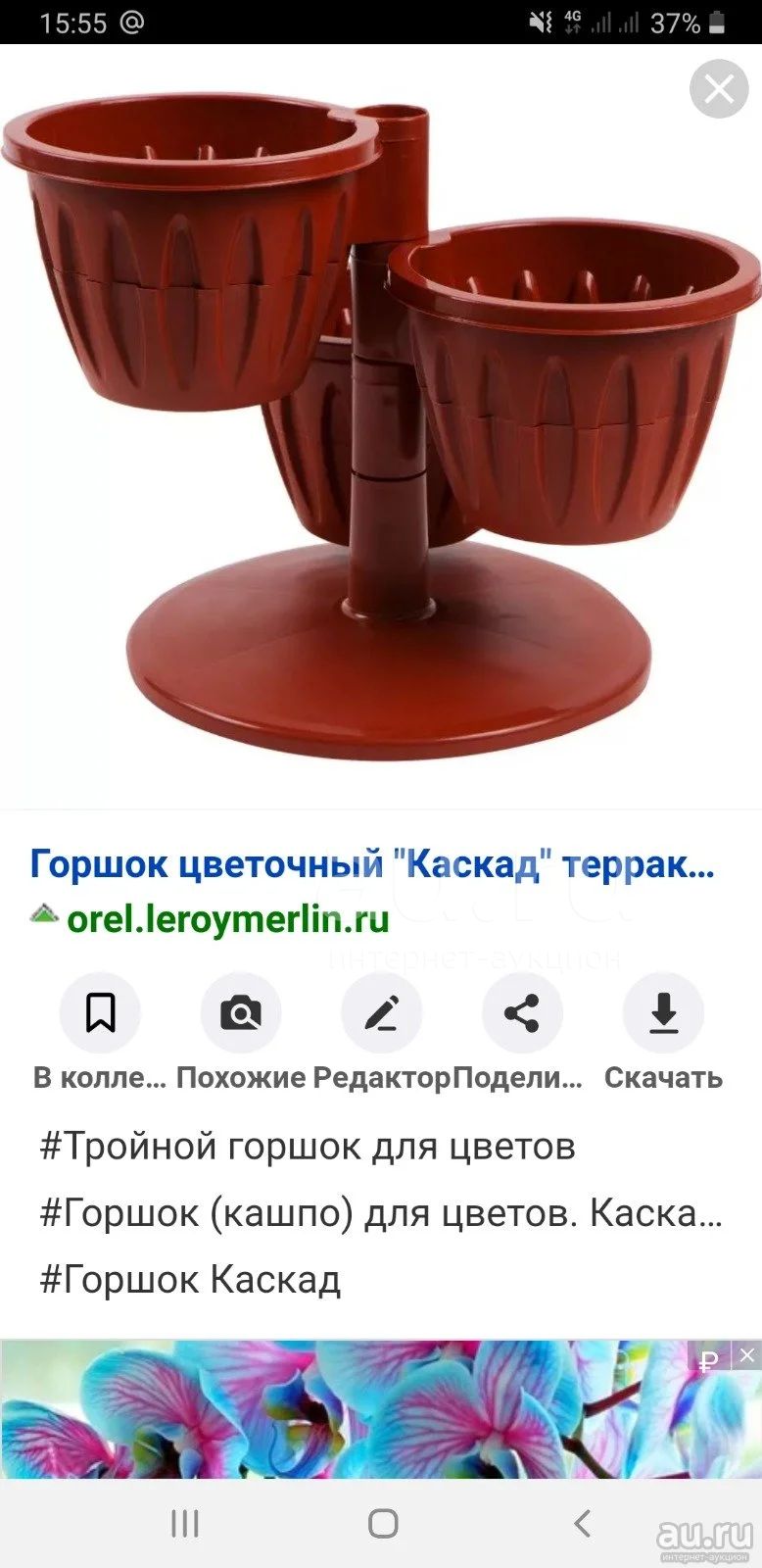Open recent apps from the navigation bar
This screenshot has height=1568, width=762.
coord(184,1523)
